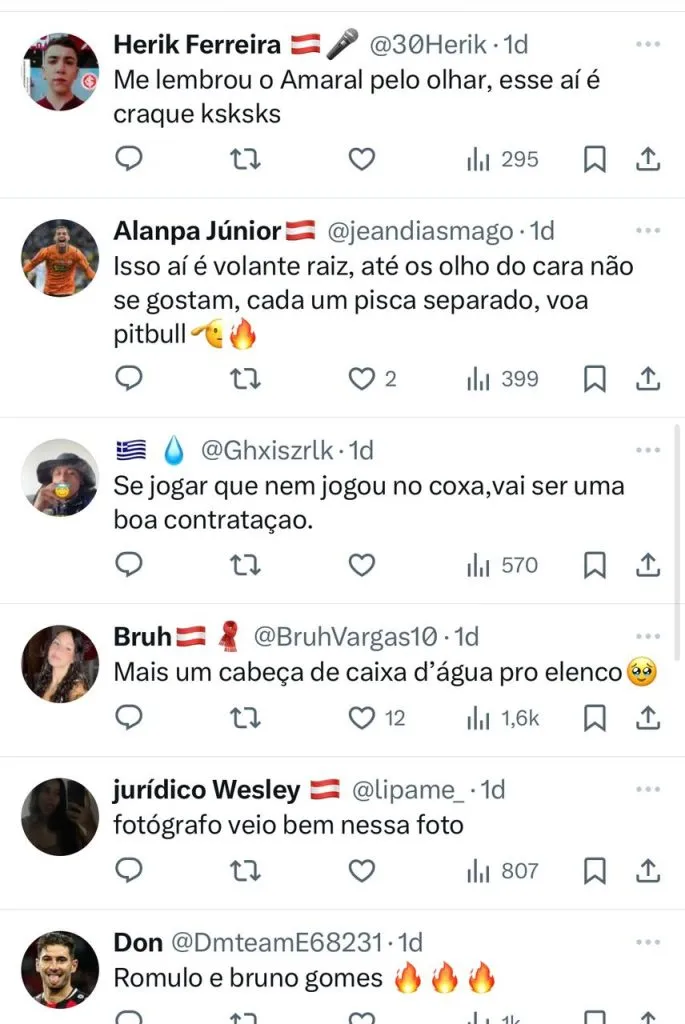Bookmark Bruh's tweet
Viewport: 685px width, 1024px height.
[x=595, y=718]
